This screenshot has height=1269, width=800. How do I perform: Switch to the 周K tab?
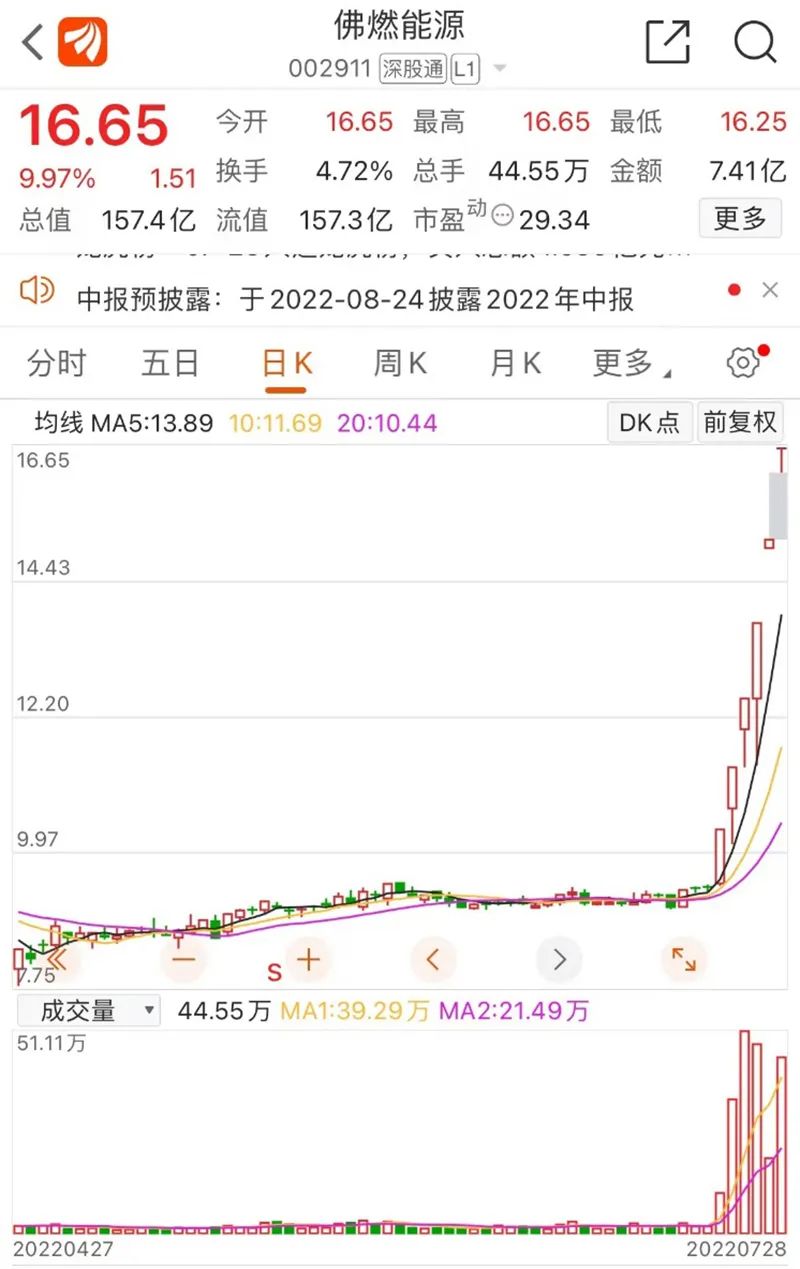click(400, 363)
